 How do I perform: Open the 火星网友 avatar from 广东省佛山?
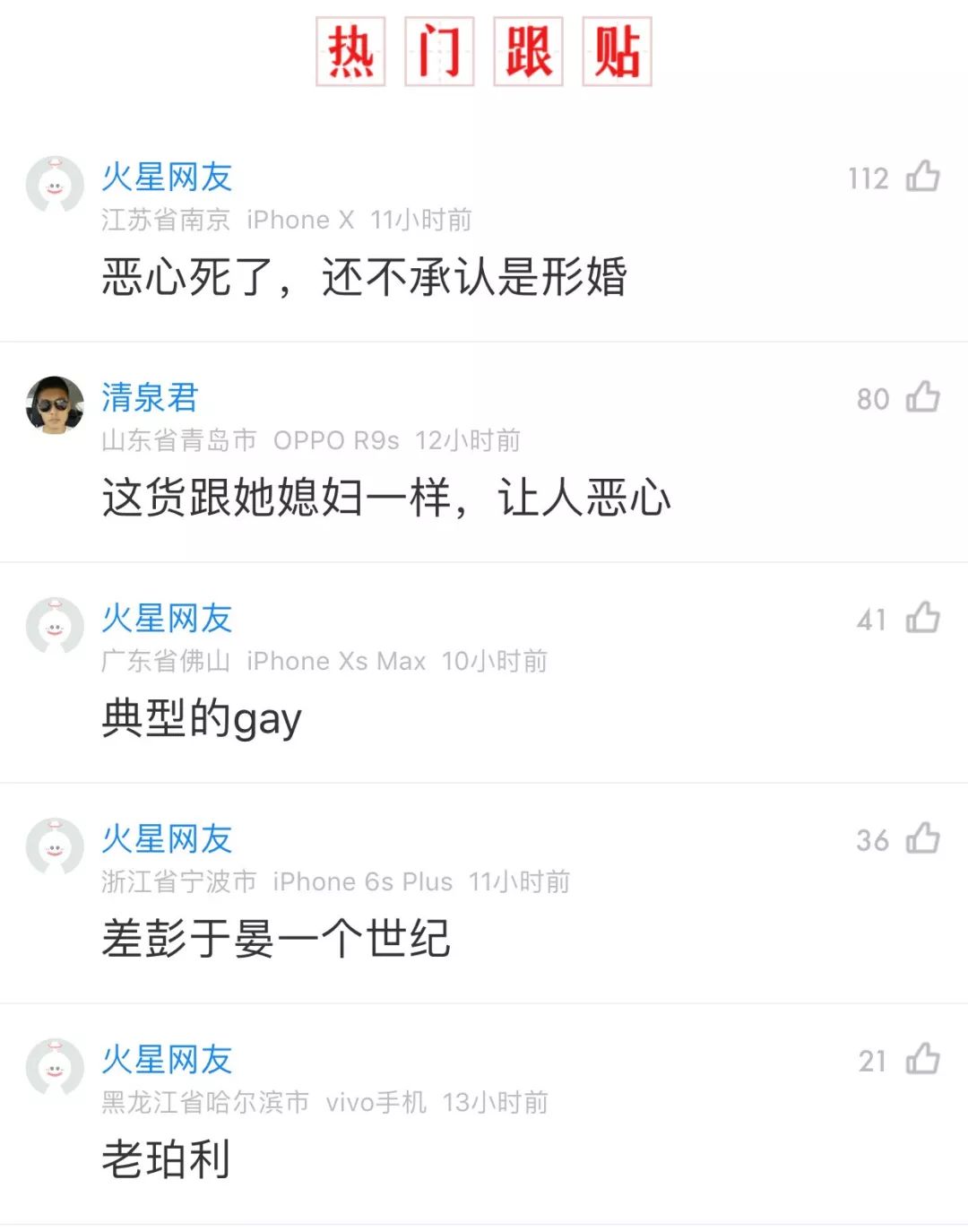click(55, 625)
